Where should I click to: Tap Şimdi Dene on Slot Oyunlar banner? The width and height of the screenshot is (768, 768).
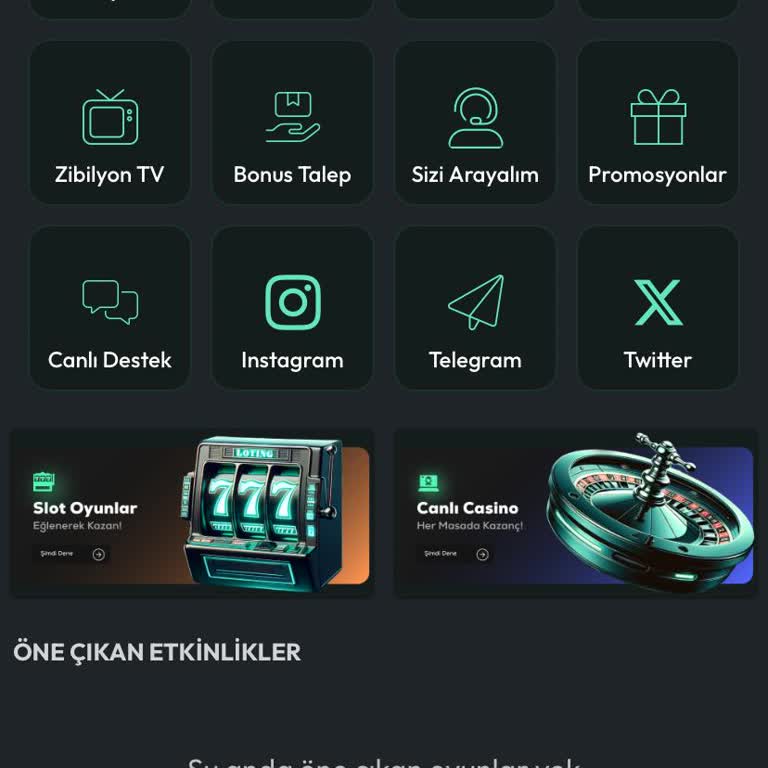point(70,554)
